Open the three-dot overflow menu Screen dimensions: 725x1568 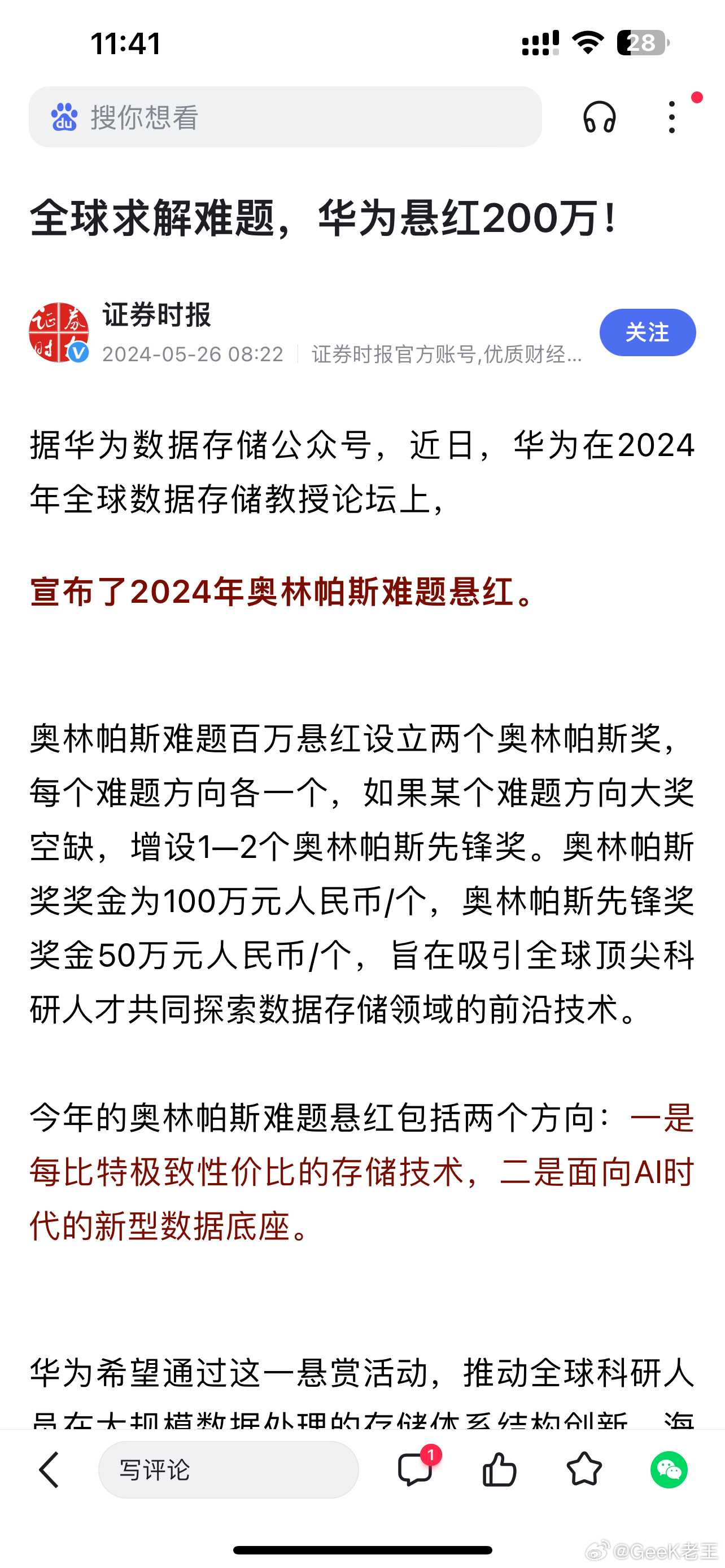[671, 117]
